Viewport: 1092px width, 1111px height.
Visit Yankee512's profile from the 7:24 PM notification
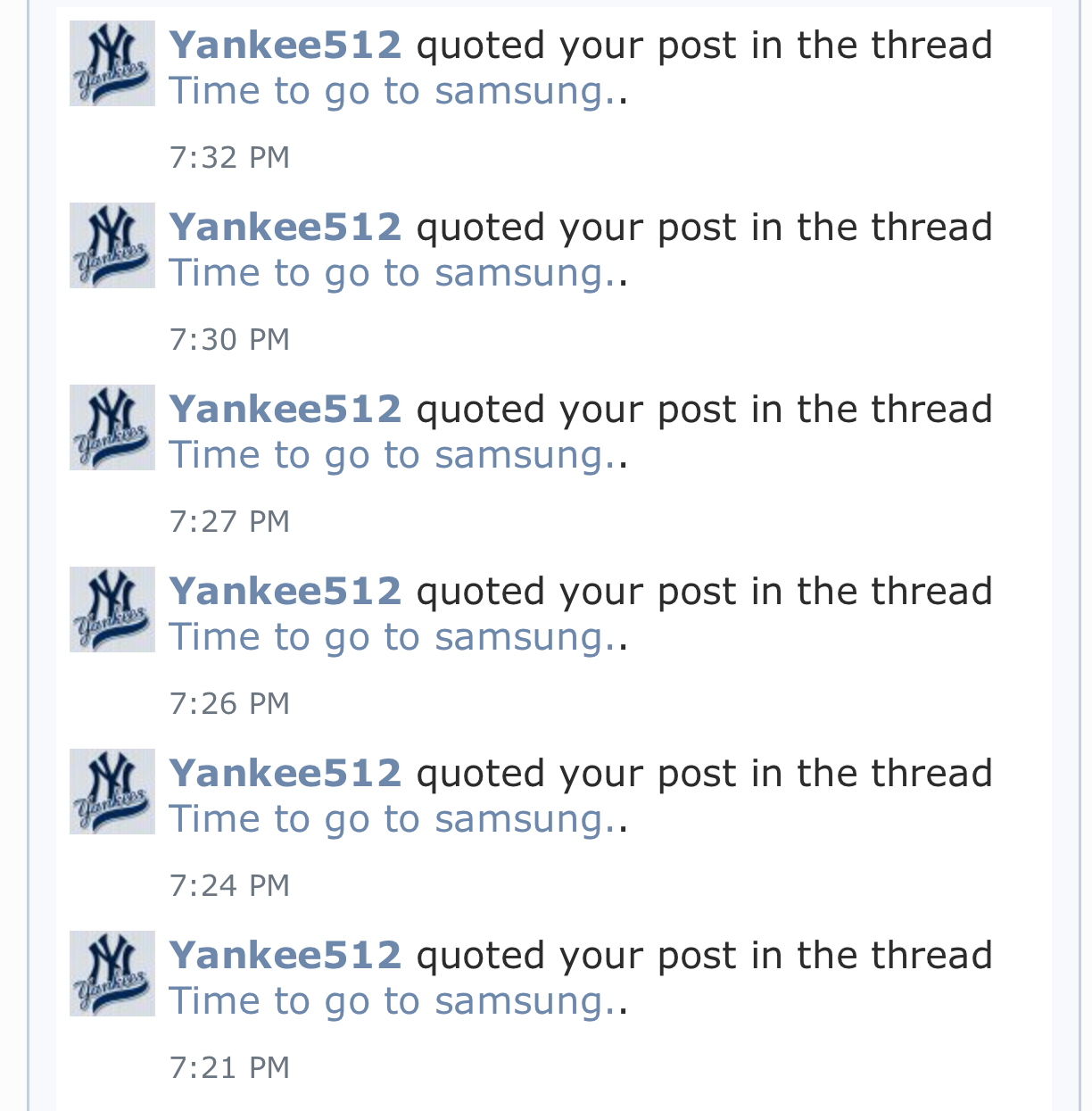(x=285, y=774)
